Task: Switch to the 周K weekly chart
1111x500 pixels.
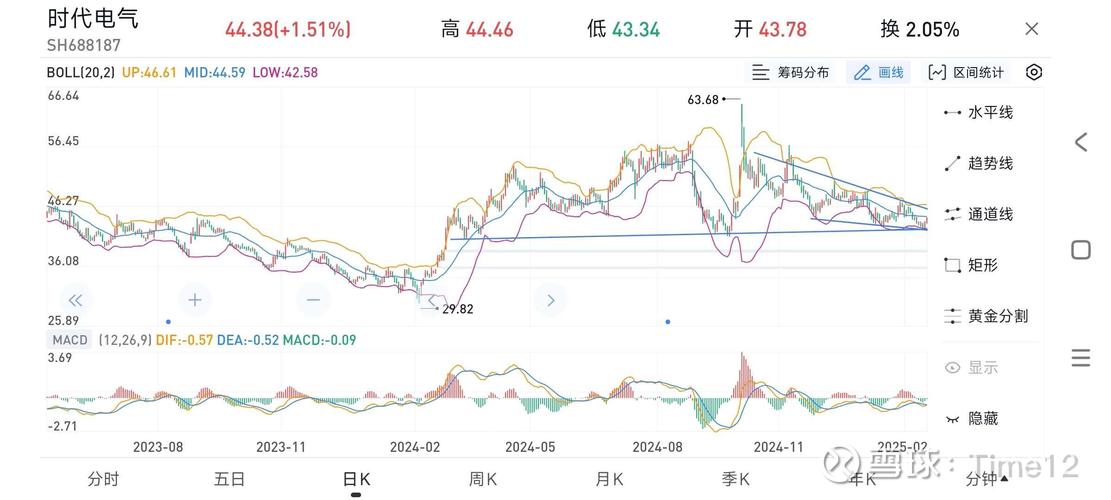Action: click(483, 479)
